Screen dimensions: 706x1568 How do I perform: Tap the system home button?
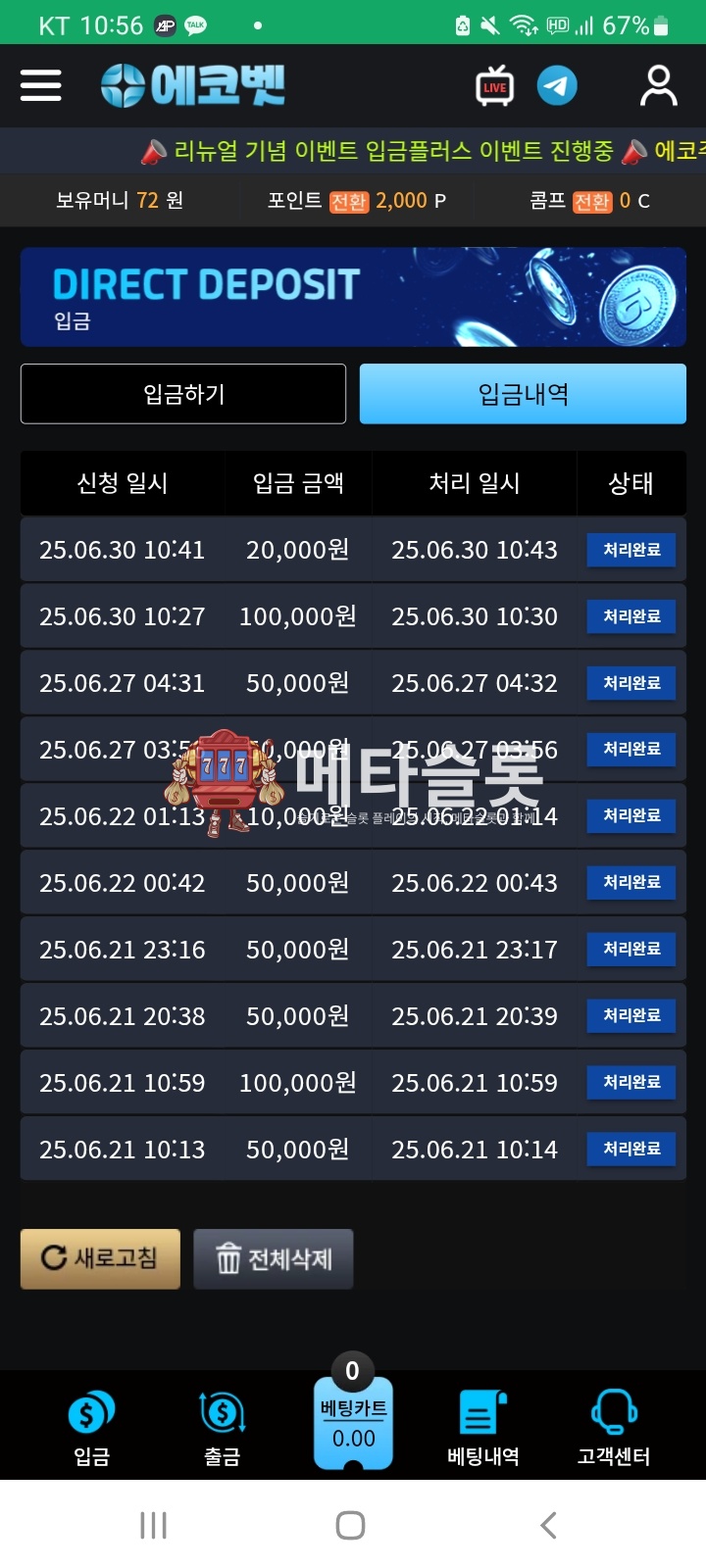pyautogui.click(x=351, y=1525)
